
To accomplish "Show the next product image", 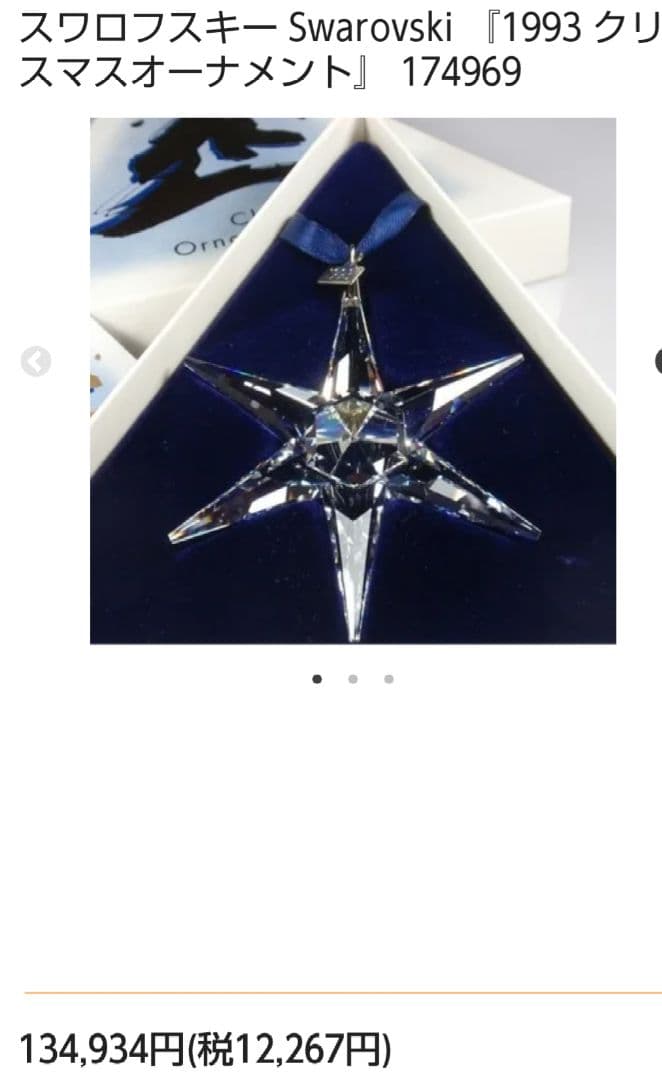I will (x=657, y=362).
